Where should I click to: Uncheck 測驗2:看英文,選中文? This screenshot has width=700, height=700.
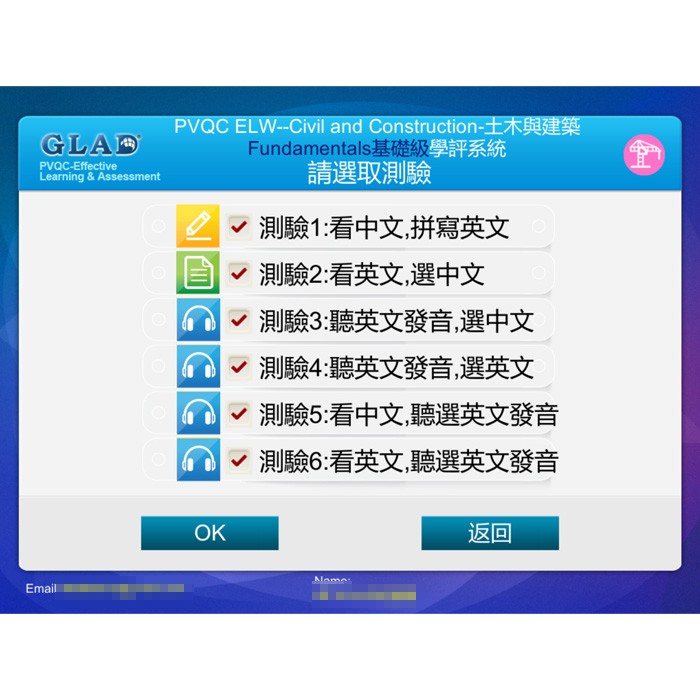coord(238,273)
